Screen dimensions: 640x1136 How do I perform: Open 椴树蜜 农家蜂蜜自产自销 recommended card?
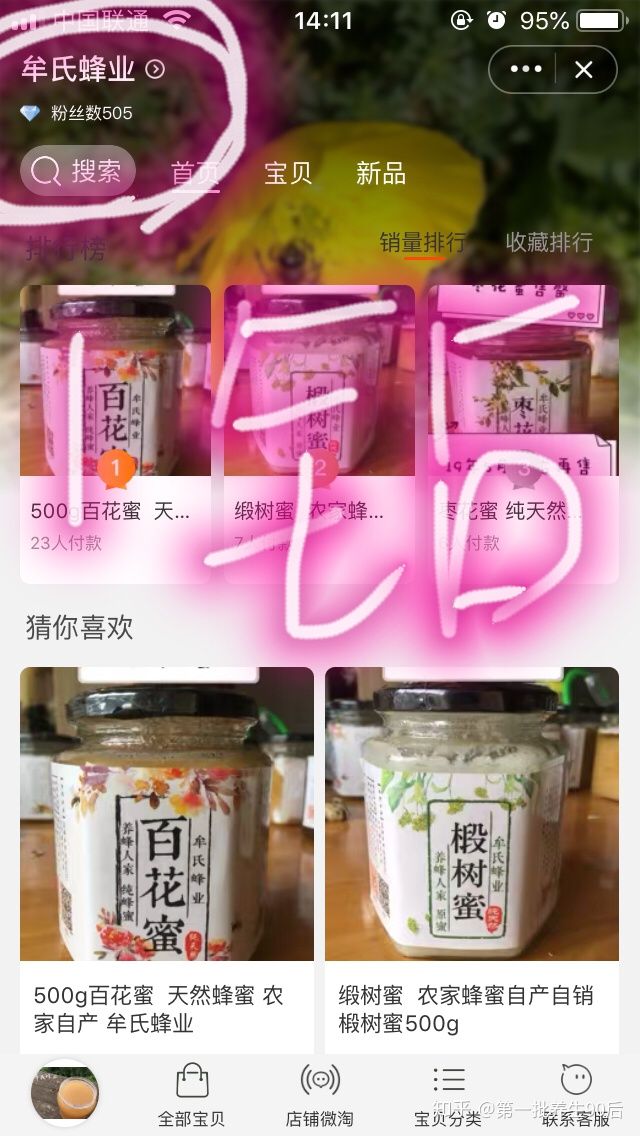click(472, 858)
